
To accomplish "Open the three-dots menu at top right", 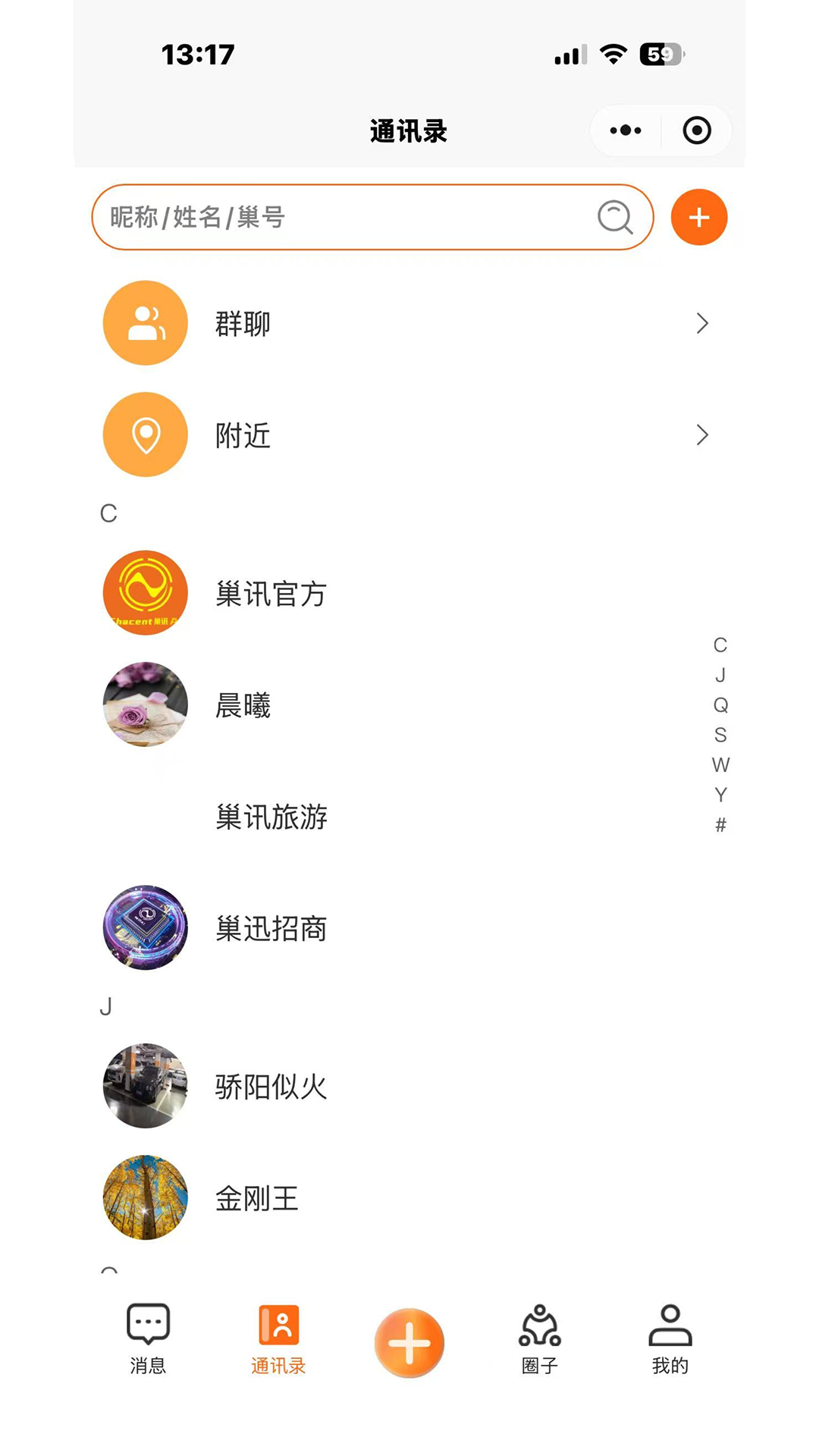I will click(624, 130).
